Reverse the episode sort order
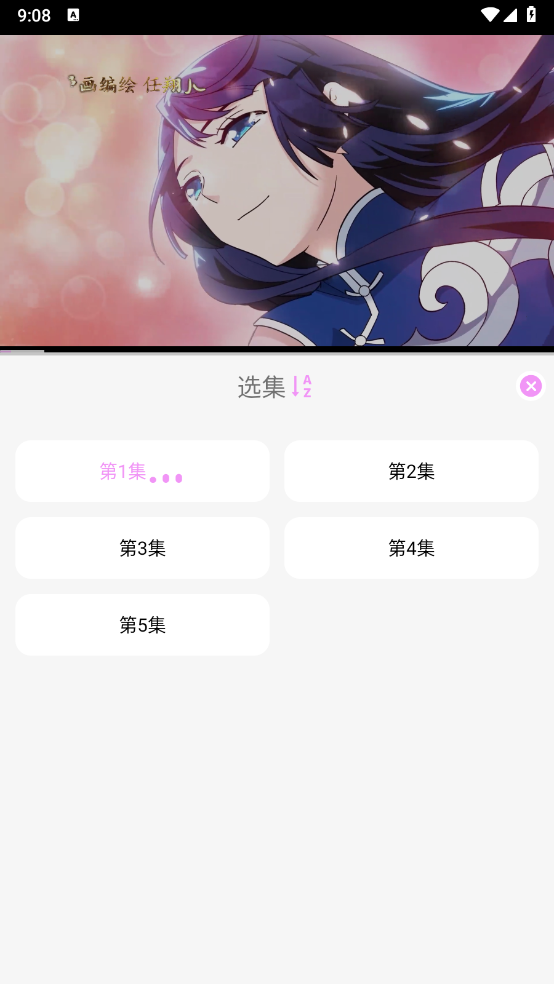 (x=302, y=387)
